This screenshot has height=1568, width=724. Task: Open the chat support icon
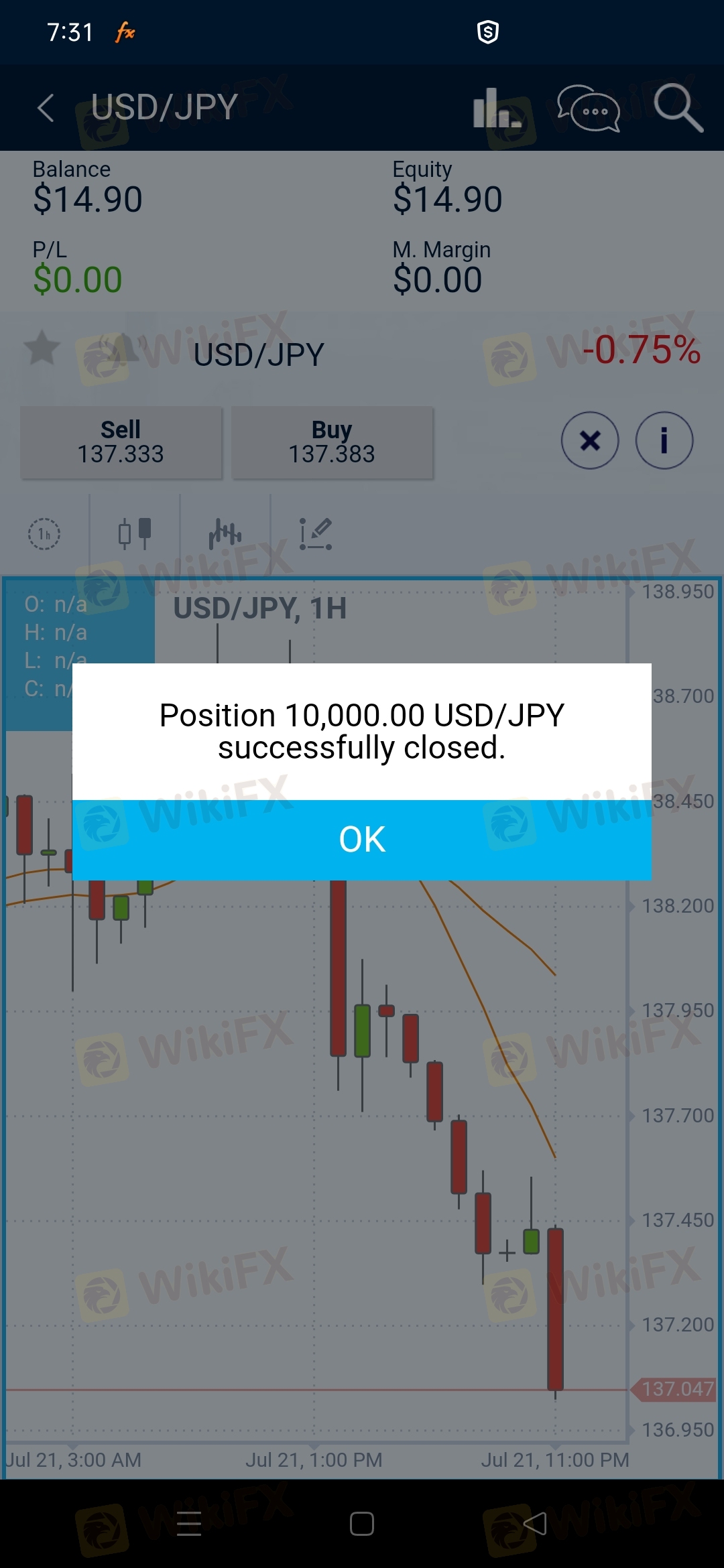click(589, 108)
